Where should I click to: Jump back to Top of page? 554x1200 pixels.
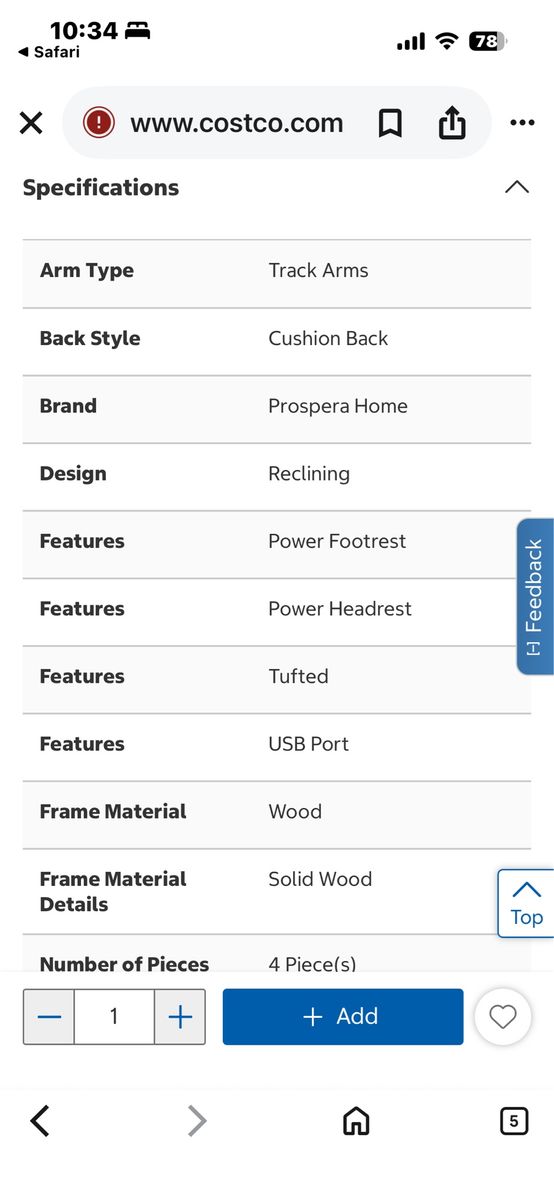[526, 903]
